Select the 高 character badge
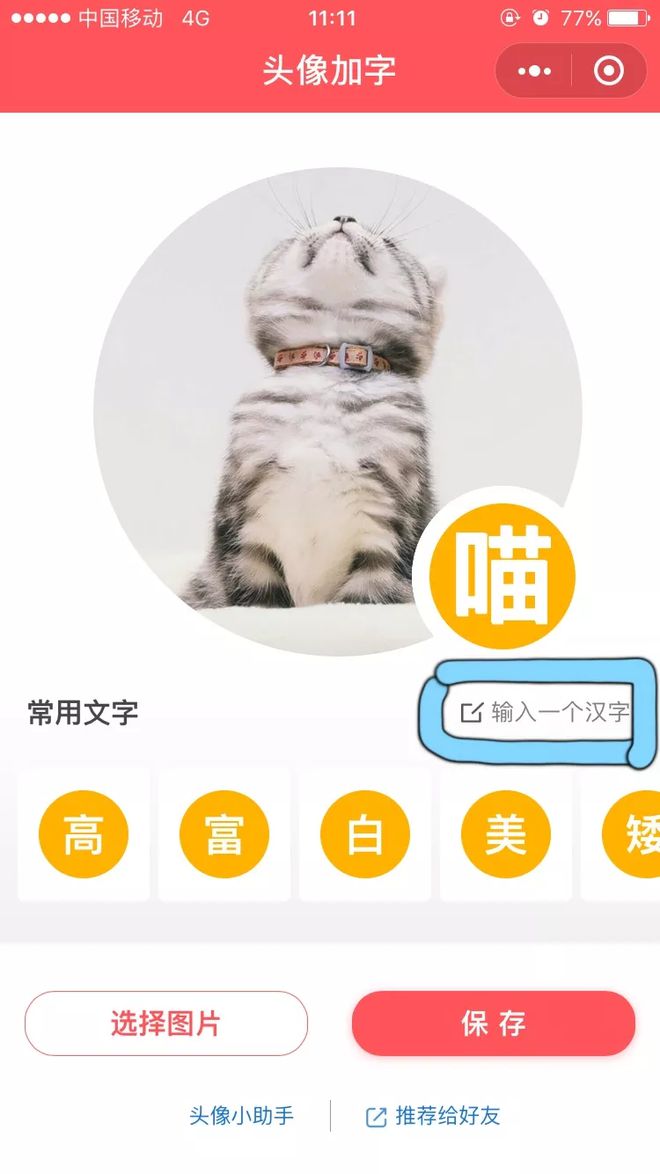This screenshot has width=660, height=1174. (x=83, y=835)
